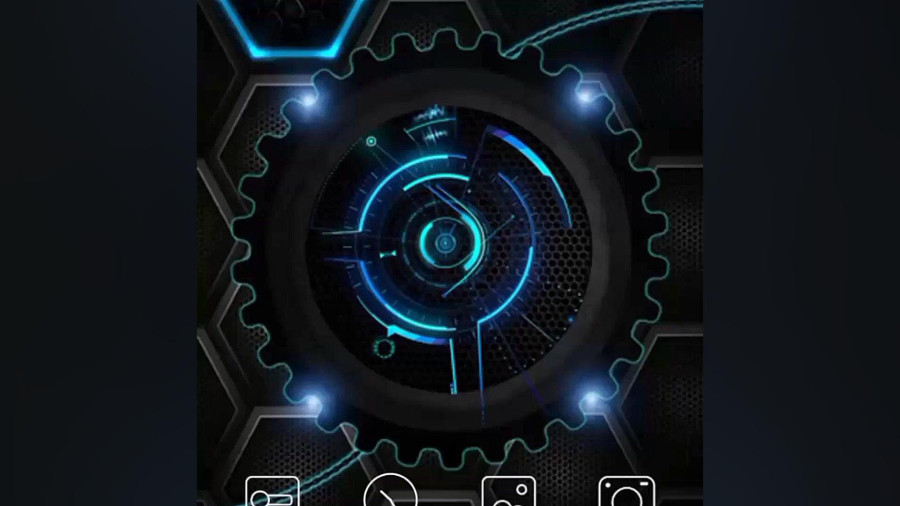The image size is (900, 506).
Task: Open the gallery app icon with two circles
Action: click(x=509, y=492)
